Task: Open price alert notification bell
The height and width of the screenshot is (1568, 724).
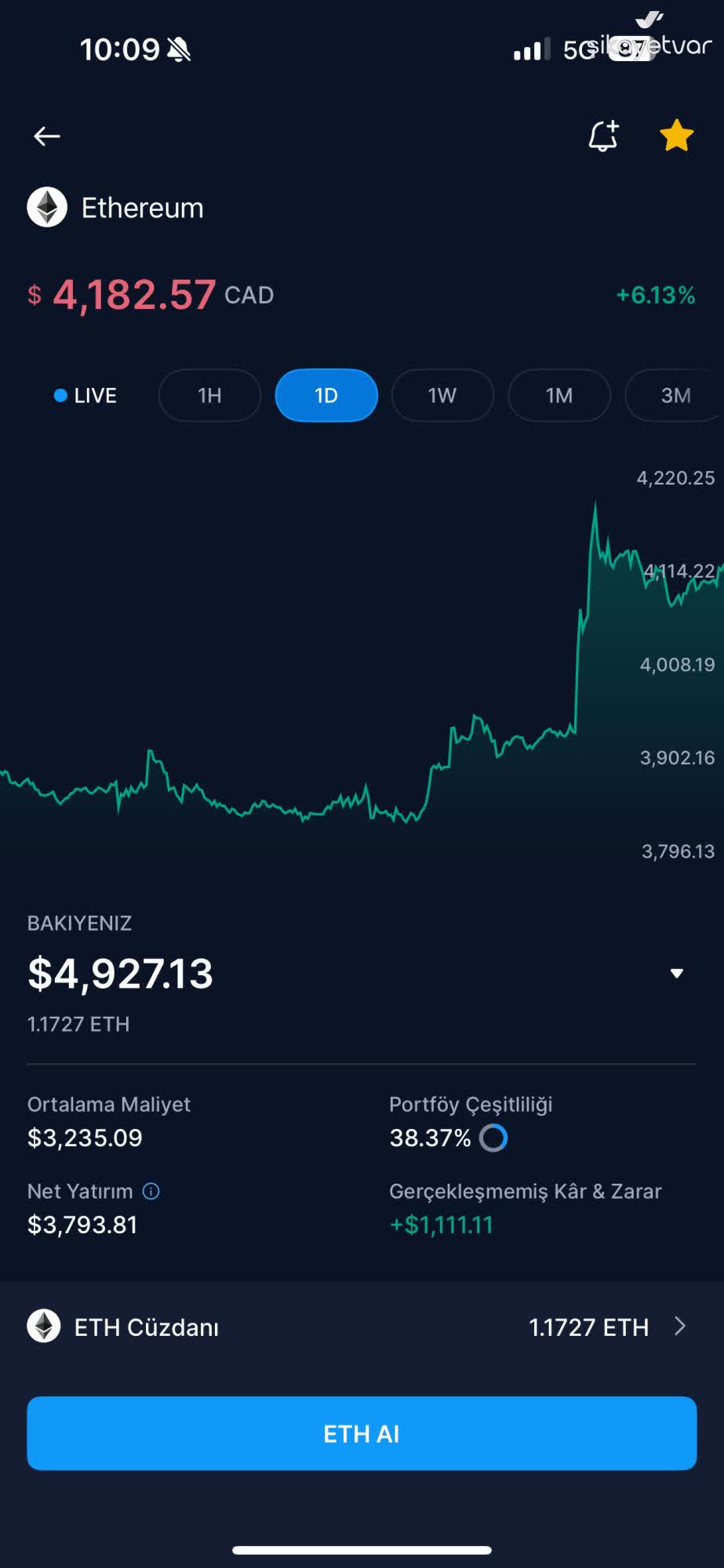Action: [602, 135]
